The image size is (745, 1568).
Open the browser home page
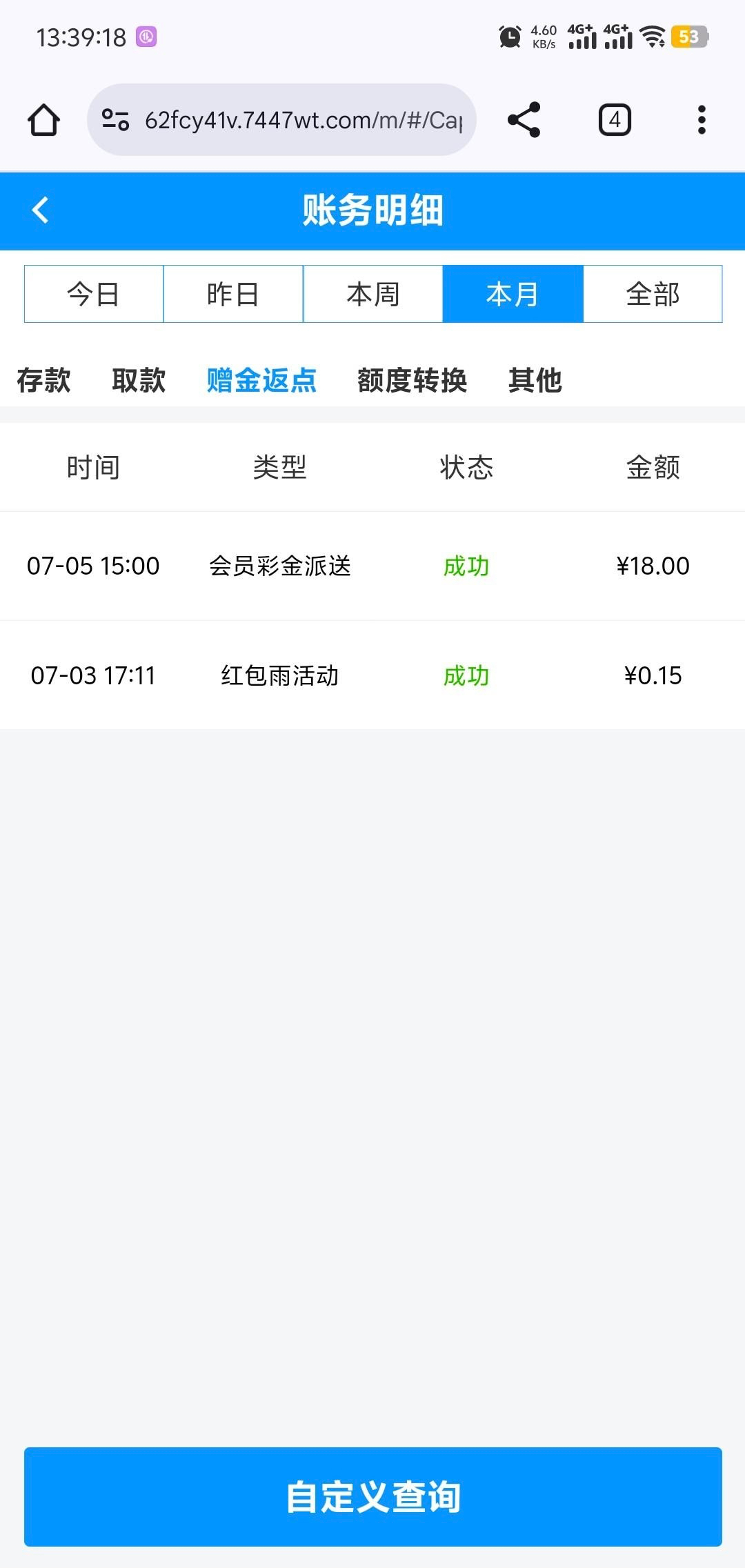43,120
